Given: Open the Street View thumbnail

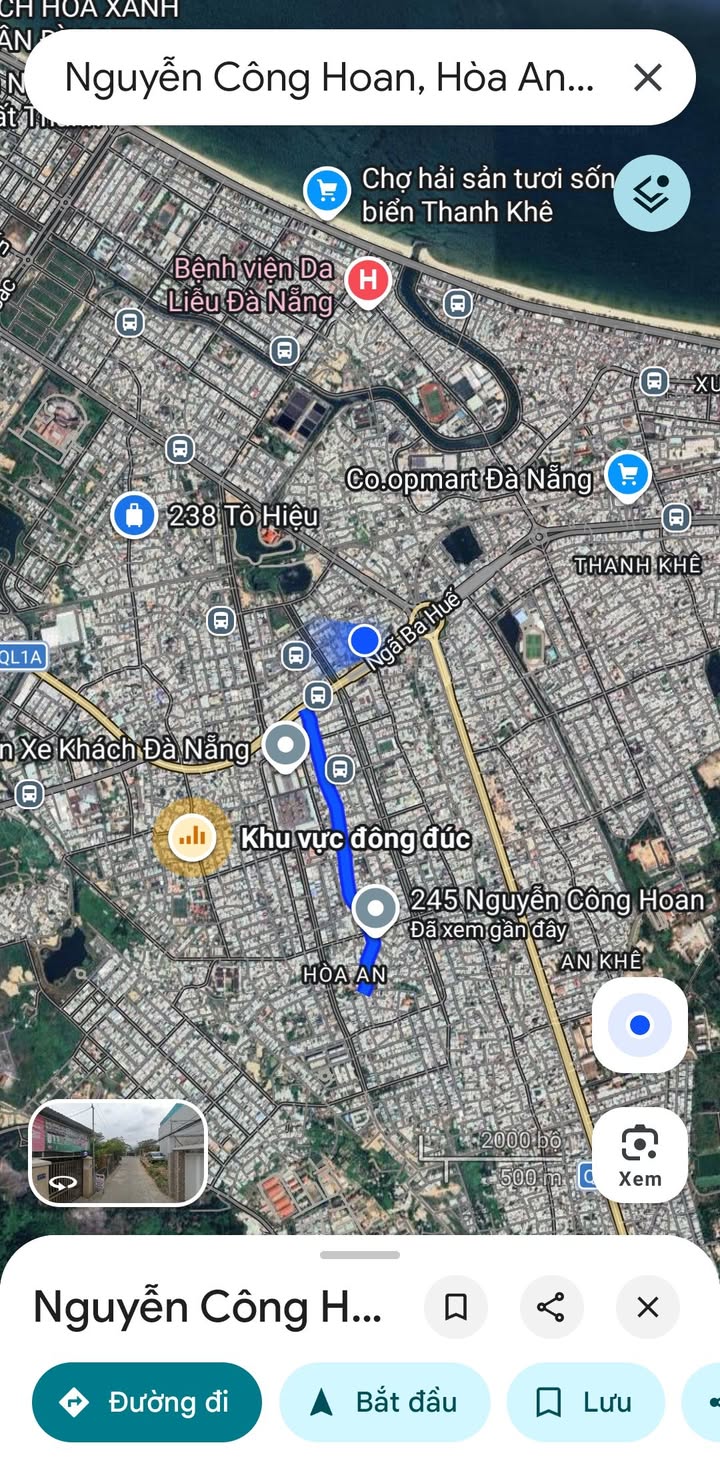Looking at the screenshot, I should (x=118, y=1152).
